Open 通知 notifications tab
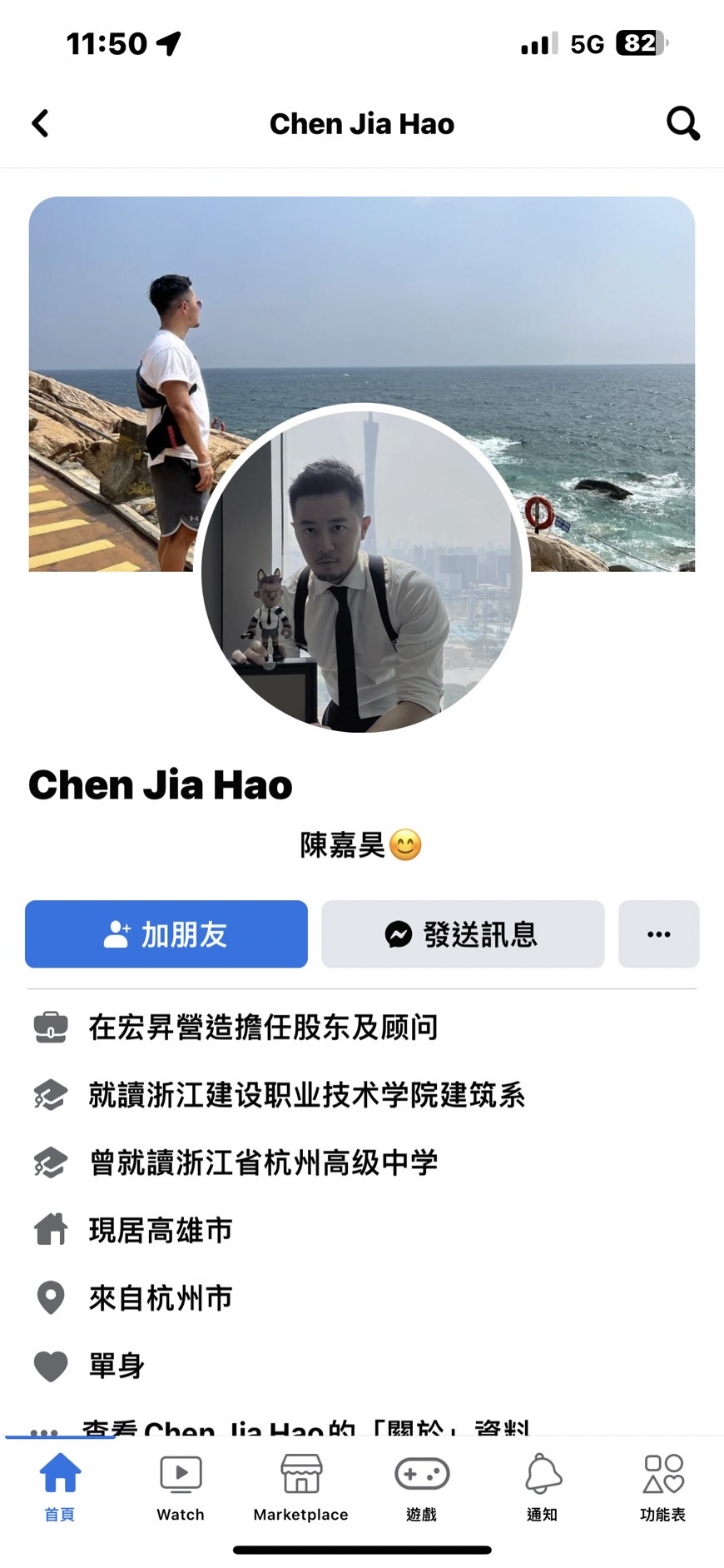 [543, 1486]
